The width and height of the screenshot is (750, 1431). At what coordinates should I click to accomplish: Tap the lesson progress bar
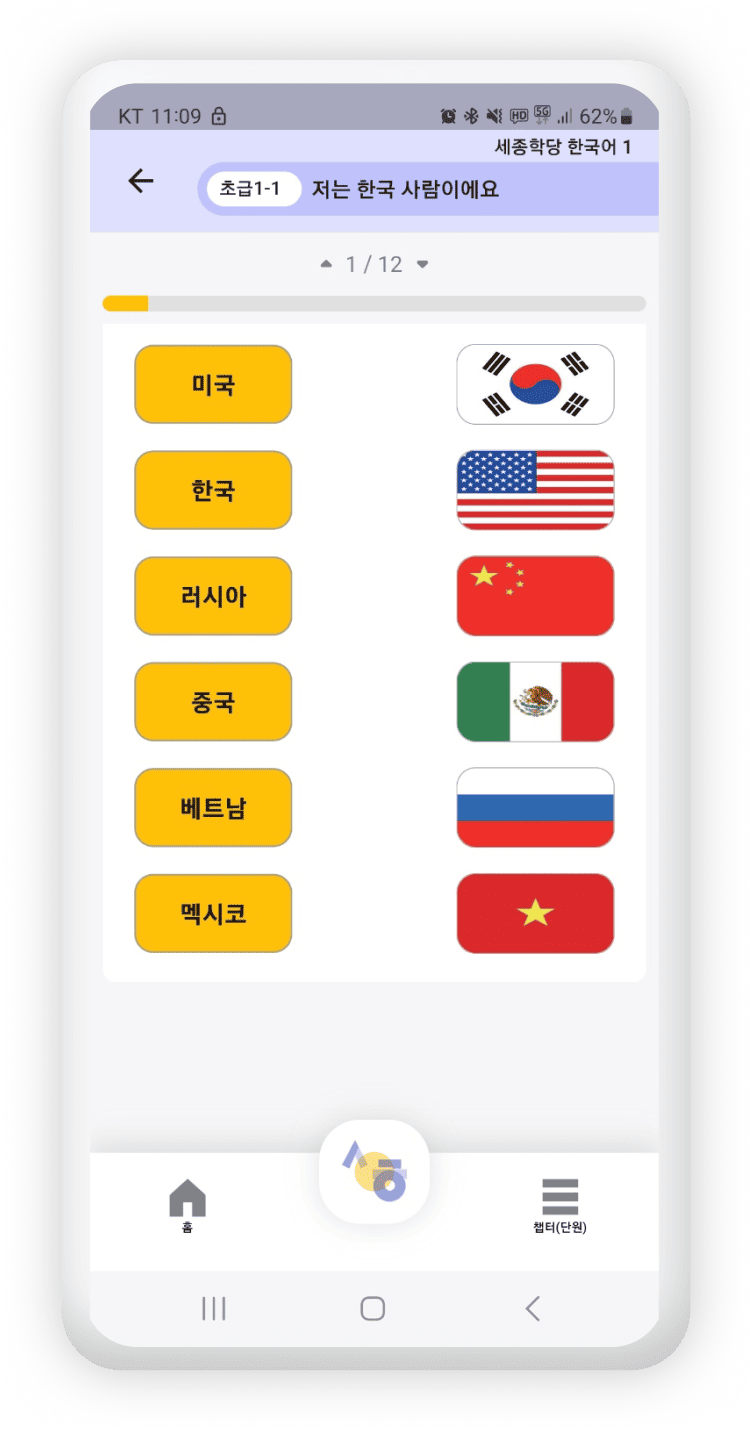(374, 301)
